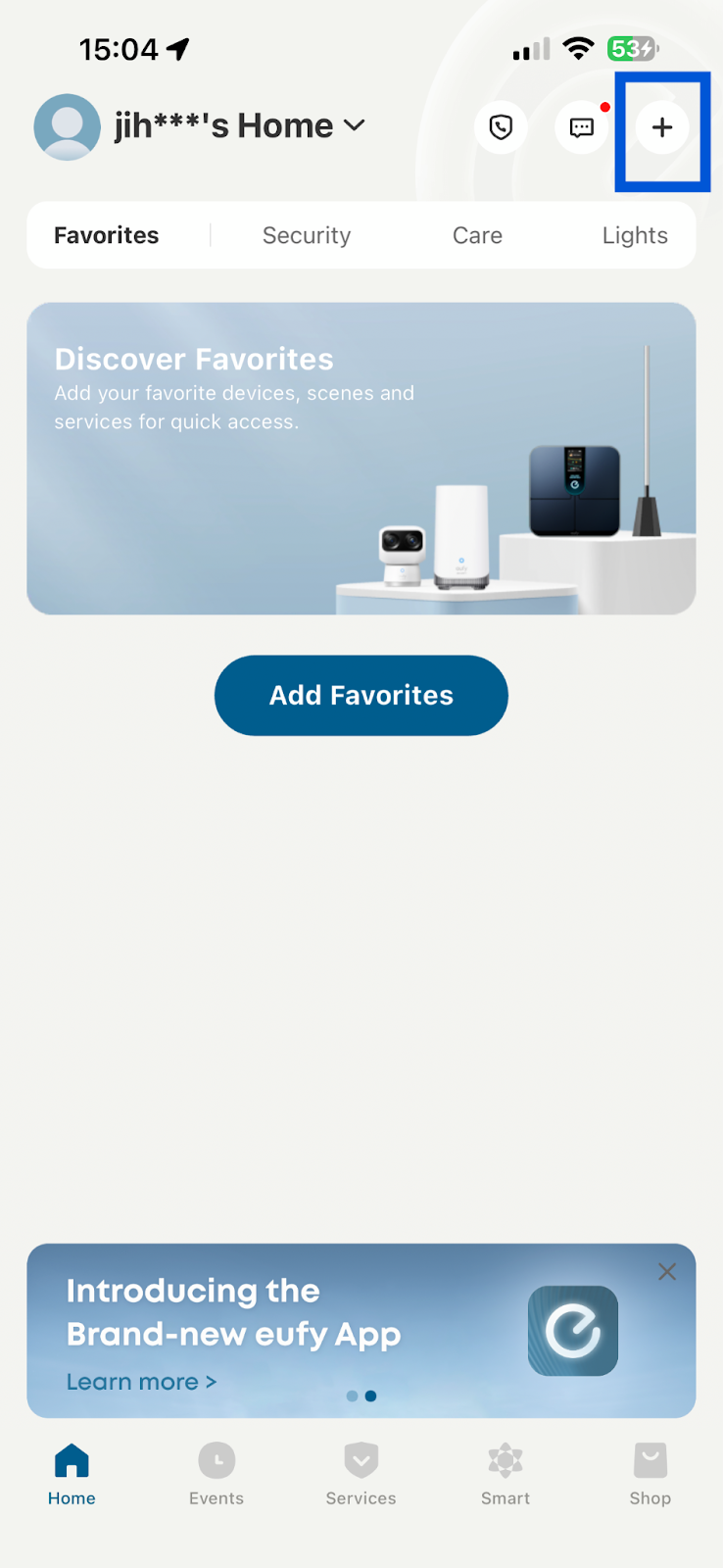The image size is (723, 1568).
Task: Open the Events tab
Action: point(217,1473)
